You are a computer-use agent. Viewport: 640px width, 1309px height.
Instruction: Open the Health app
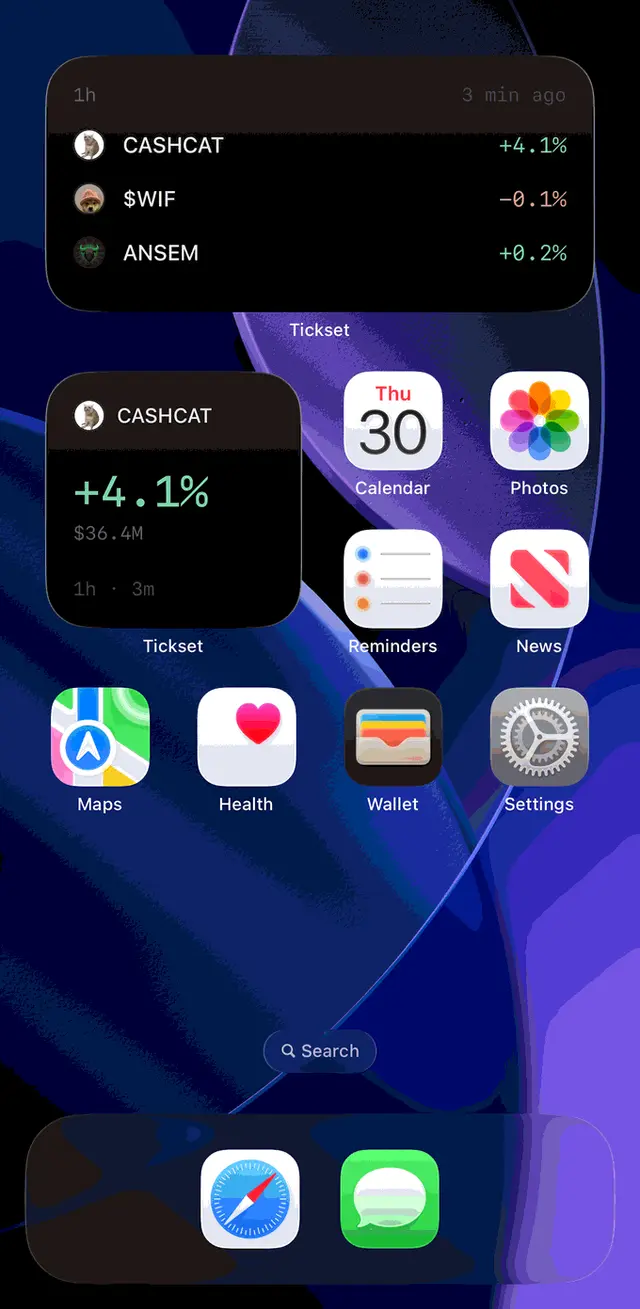(x=247, y=737)
